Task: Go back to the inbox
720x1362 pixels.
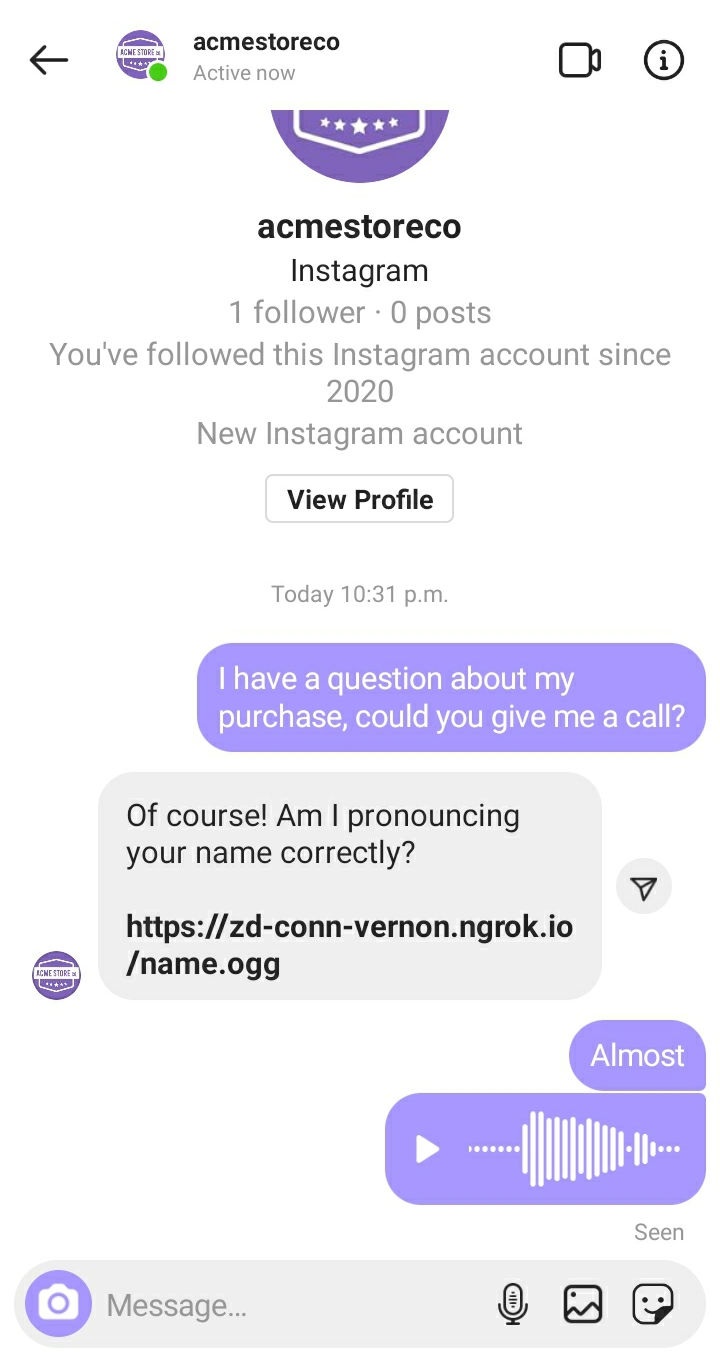Action: [x=49, y=60]
